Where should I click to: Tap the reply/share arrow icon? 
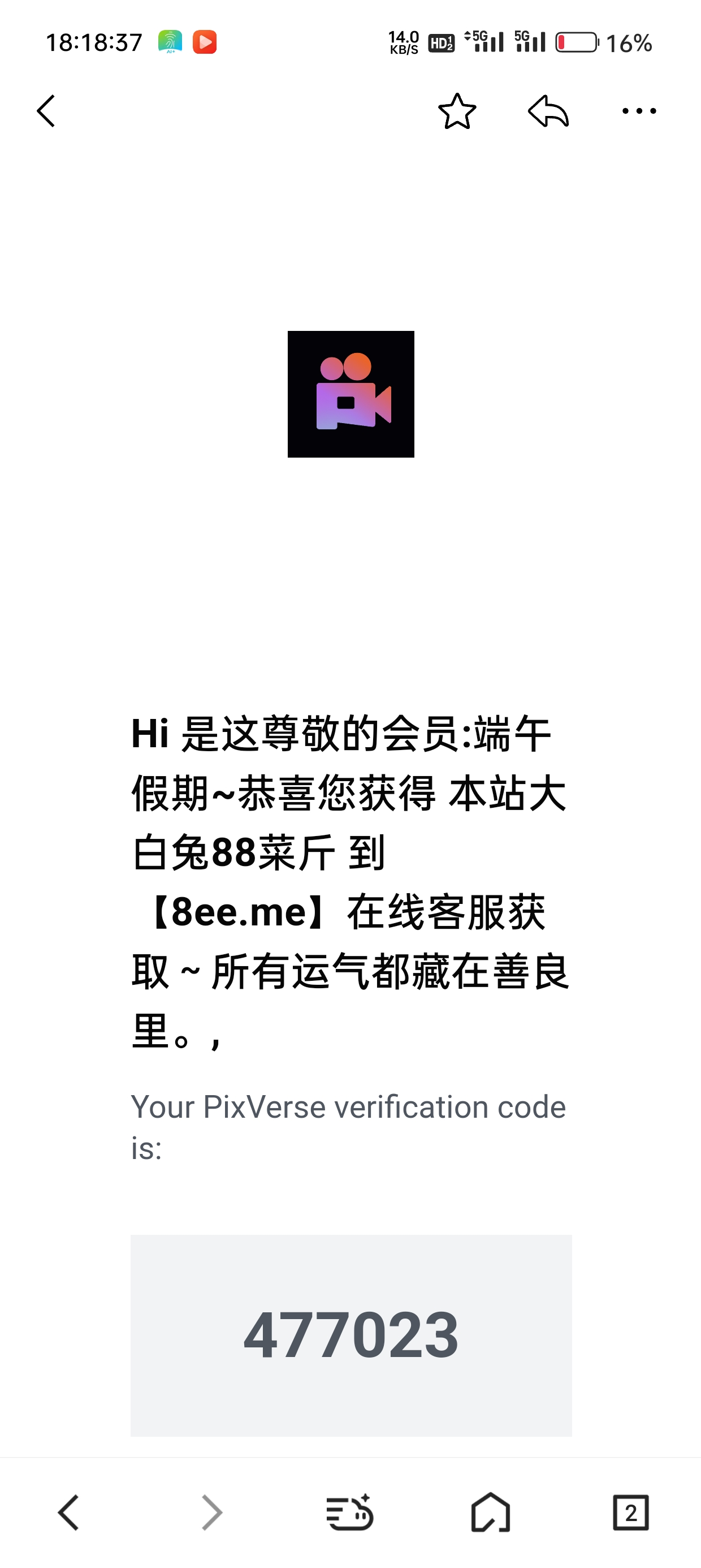pyautogui.click(x=549, y=111)
